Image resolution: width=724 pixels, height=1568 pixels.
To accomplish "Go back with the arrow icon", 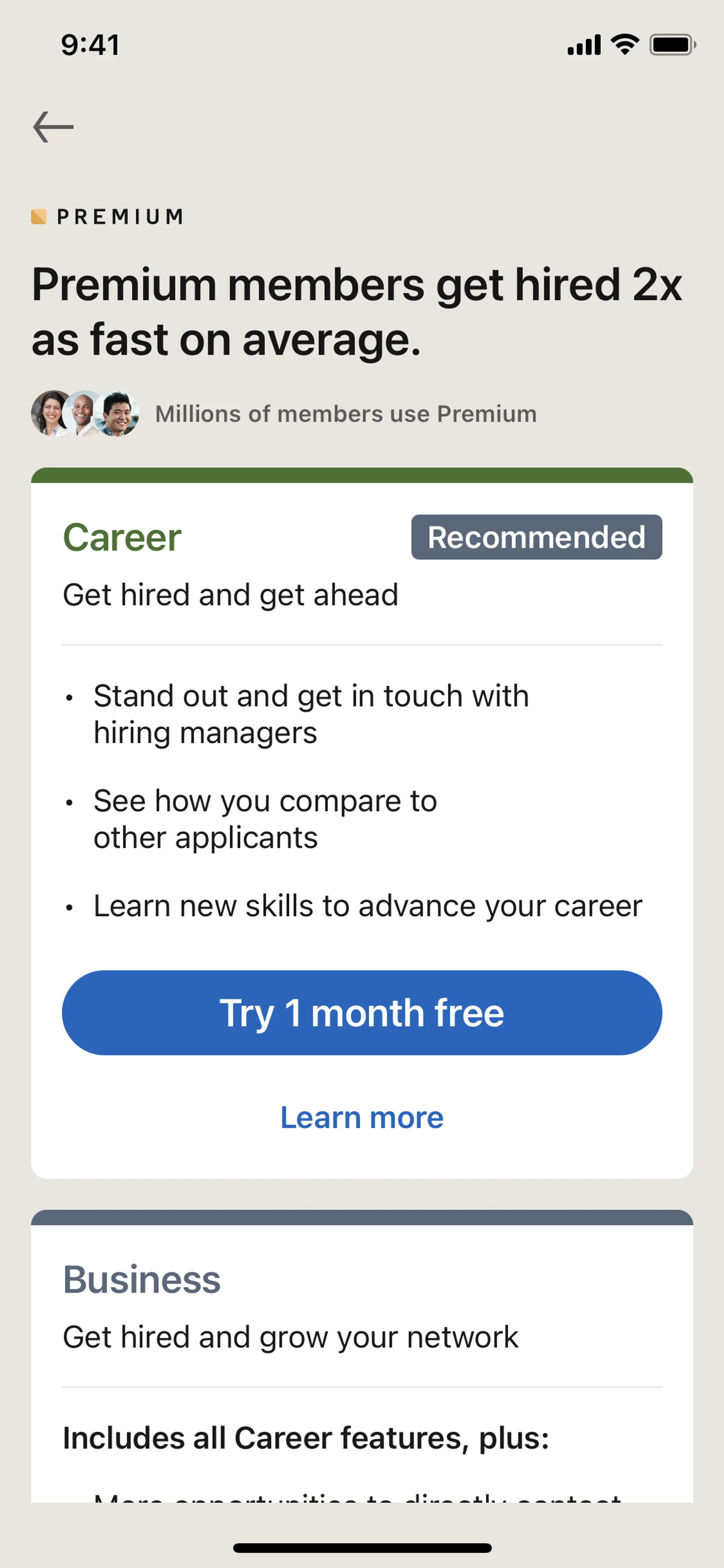I will pyautogui.click(x=54, y=127).
